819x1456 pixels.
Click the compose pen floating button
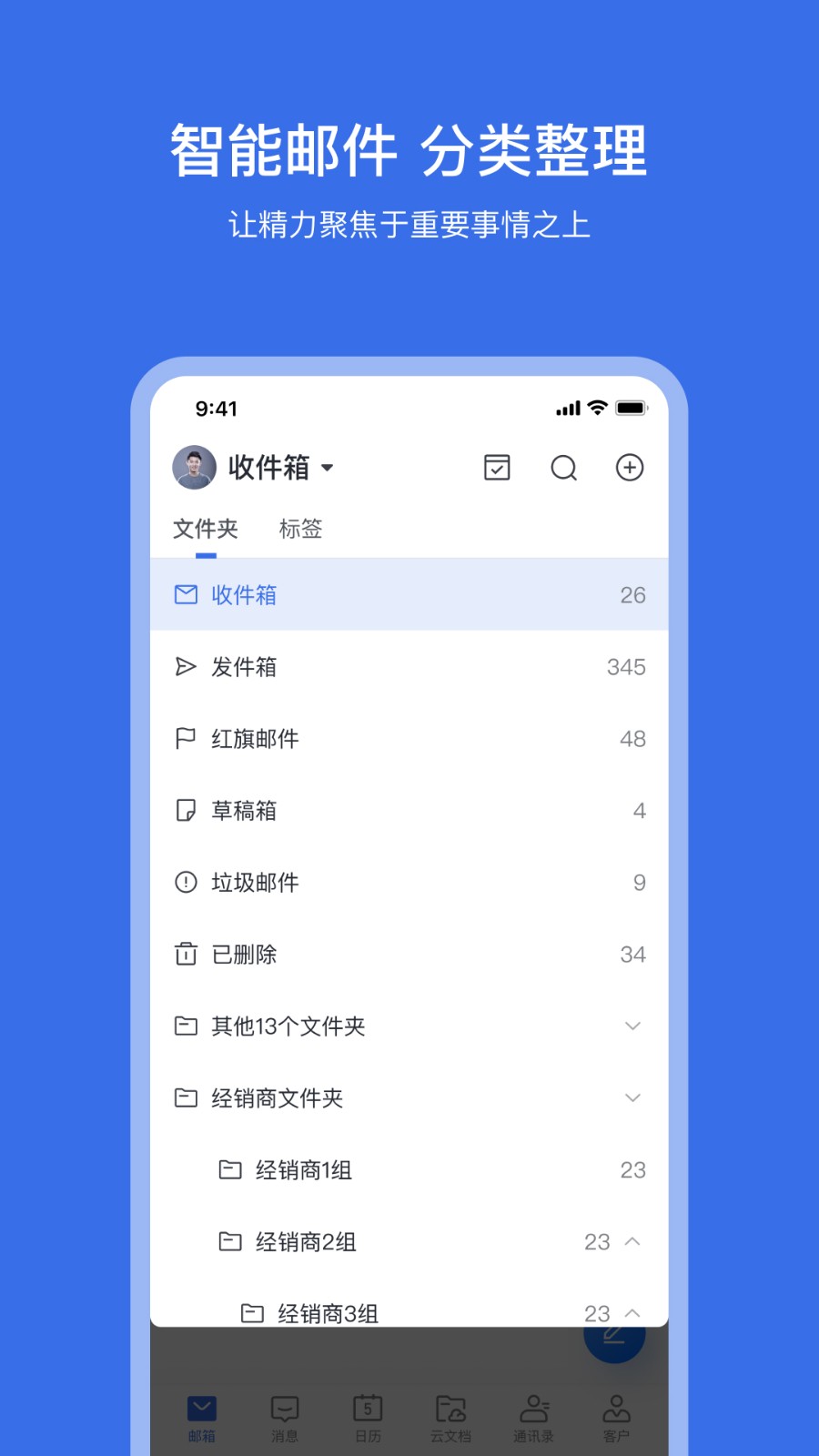click(615, 1335)
